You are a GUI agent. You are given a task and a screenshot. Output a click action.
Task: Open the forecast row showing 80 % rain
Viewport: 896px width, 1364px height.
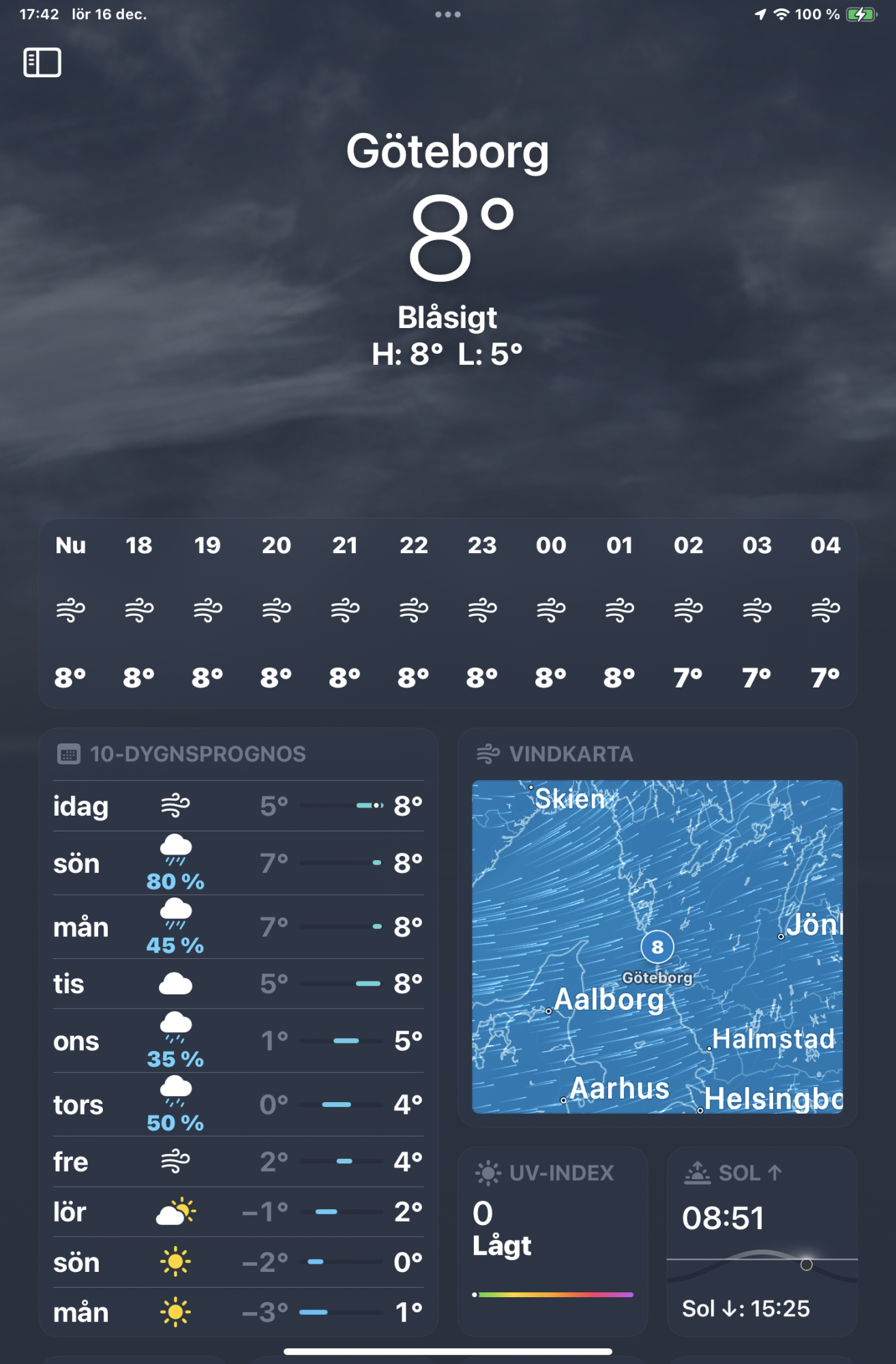click(x=238, y=863)
